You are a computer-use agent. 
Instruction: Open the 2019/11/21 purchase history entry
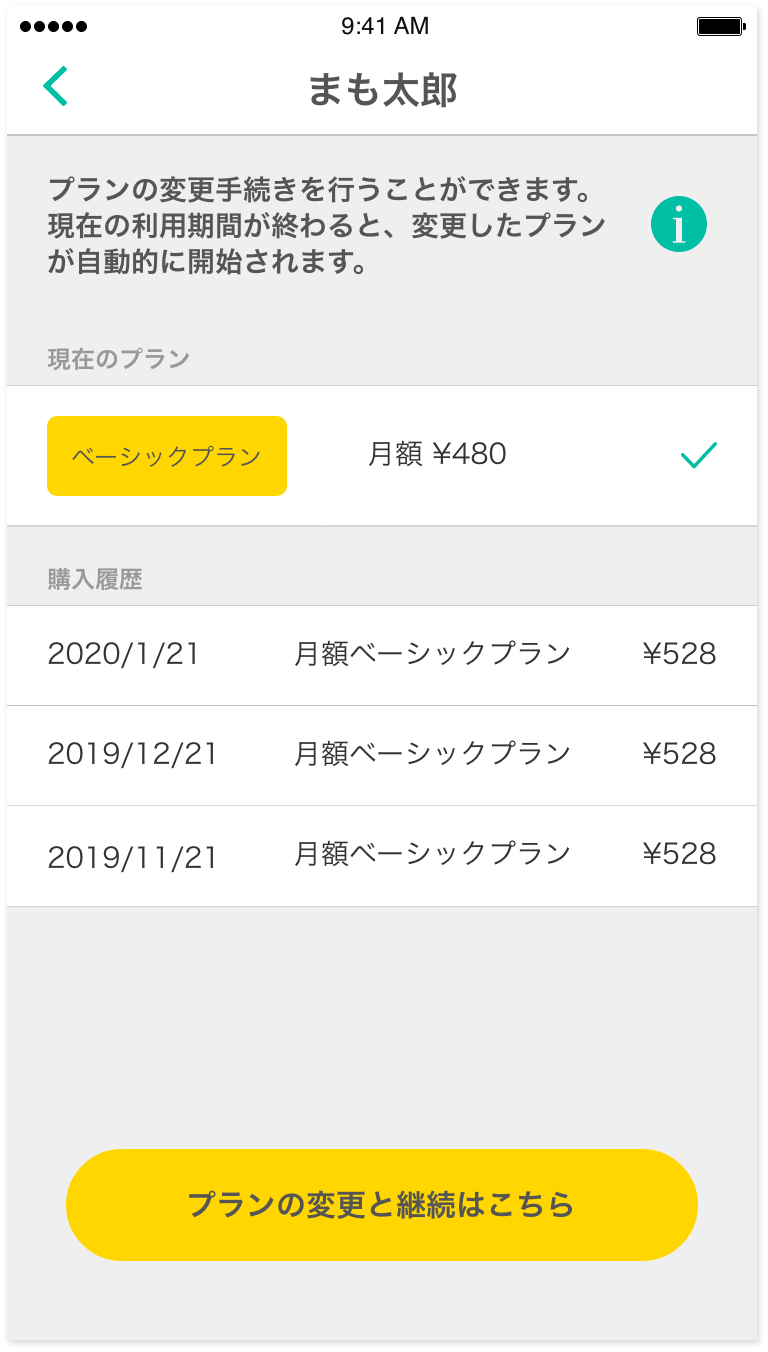coord(382,856)
